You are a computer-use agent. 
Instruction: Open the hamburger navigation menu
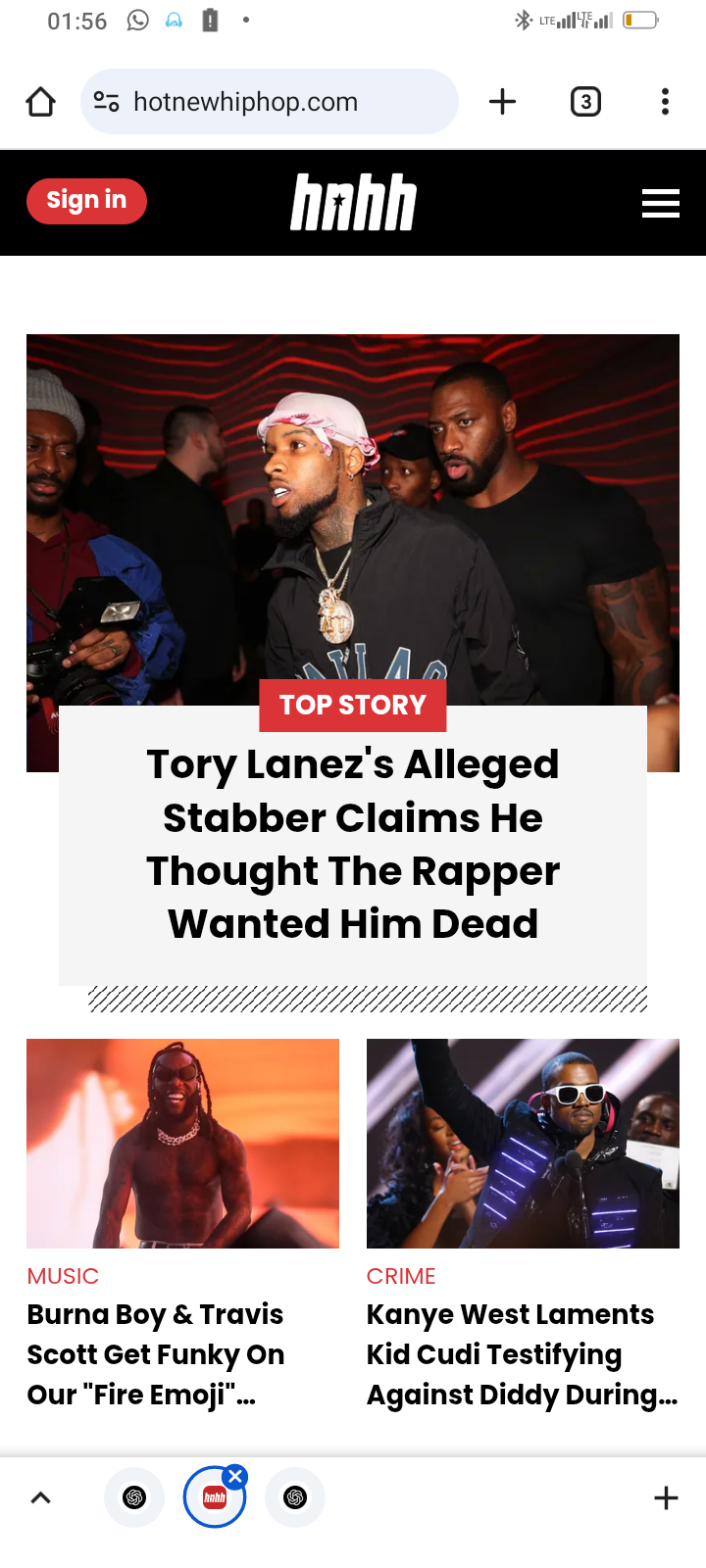pos(661,203)
